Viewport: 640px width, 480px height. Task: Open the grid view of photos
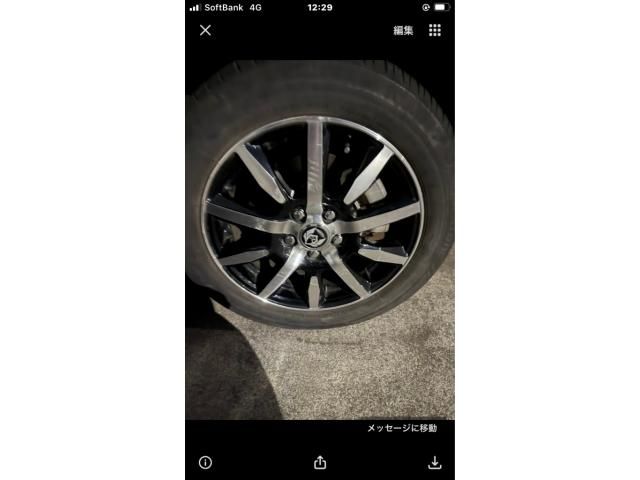tap(435, 30)
